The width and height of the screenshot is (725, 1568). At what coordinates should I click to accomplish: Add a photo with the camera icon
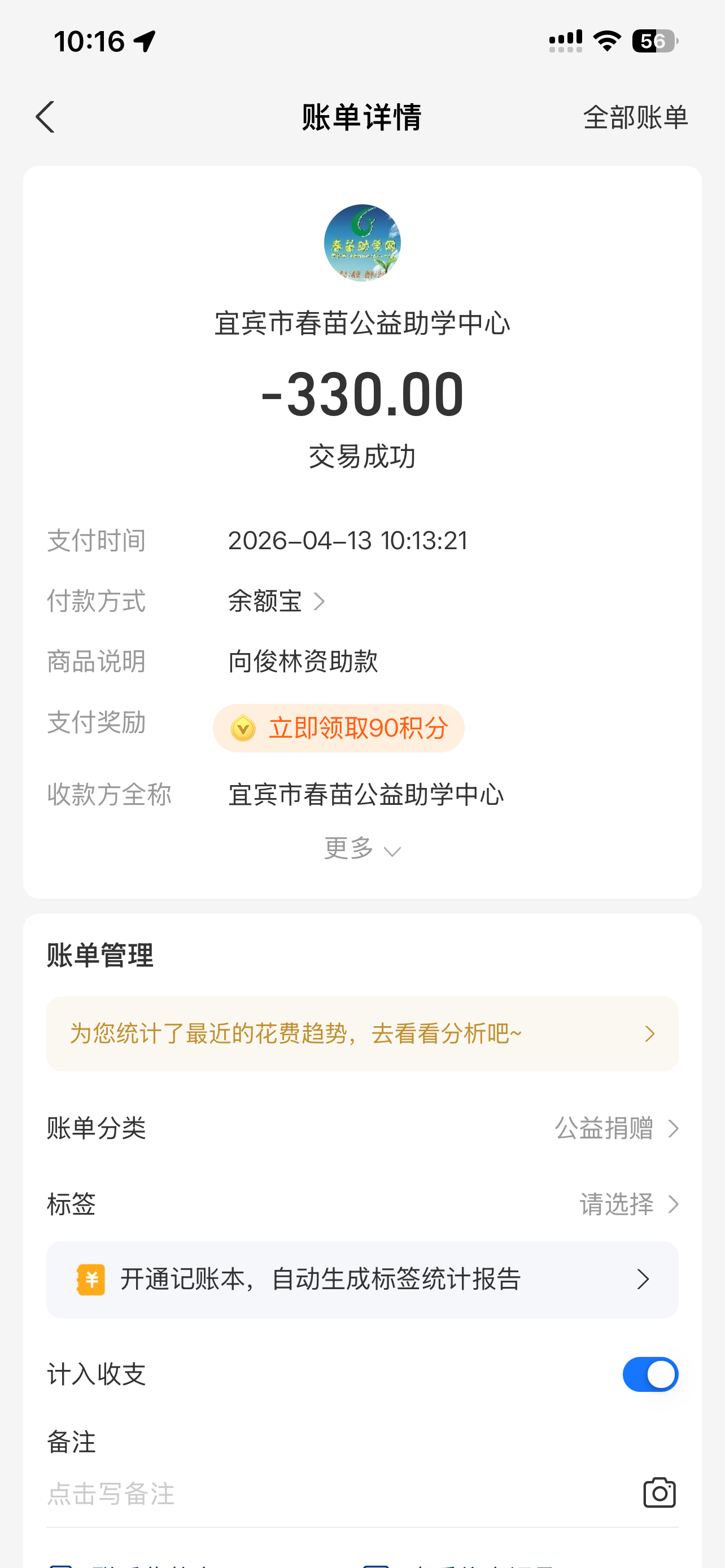[x=660, y=1492]
